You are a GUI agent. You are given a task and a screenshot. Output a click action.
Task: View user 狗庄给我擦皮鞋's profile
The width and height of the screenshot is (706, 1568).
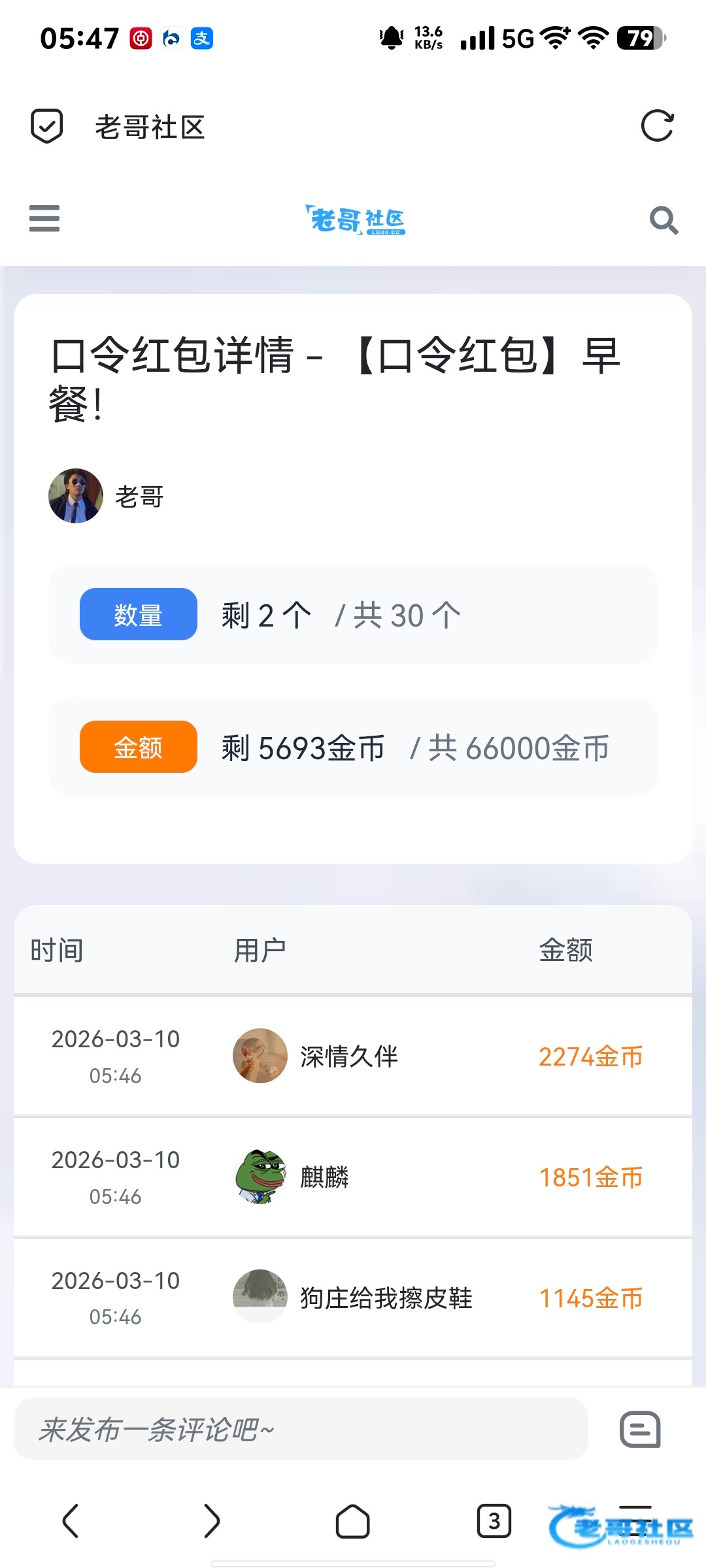pos(386,1298)
